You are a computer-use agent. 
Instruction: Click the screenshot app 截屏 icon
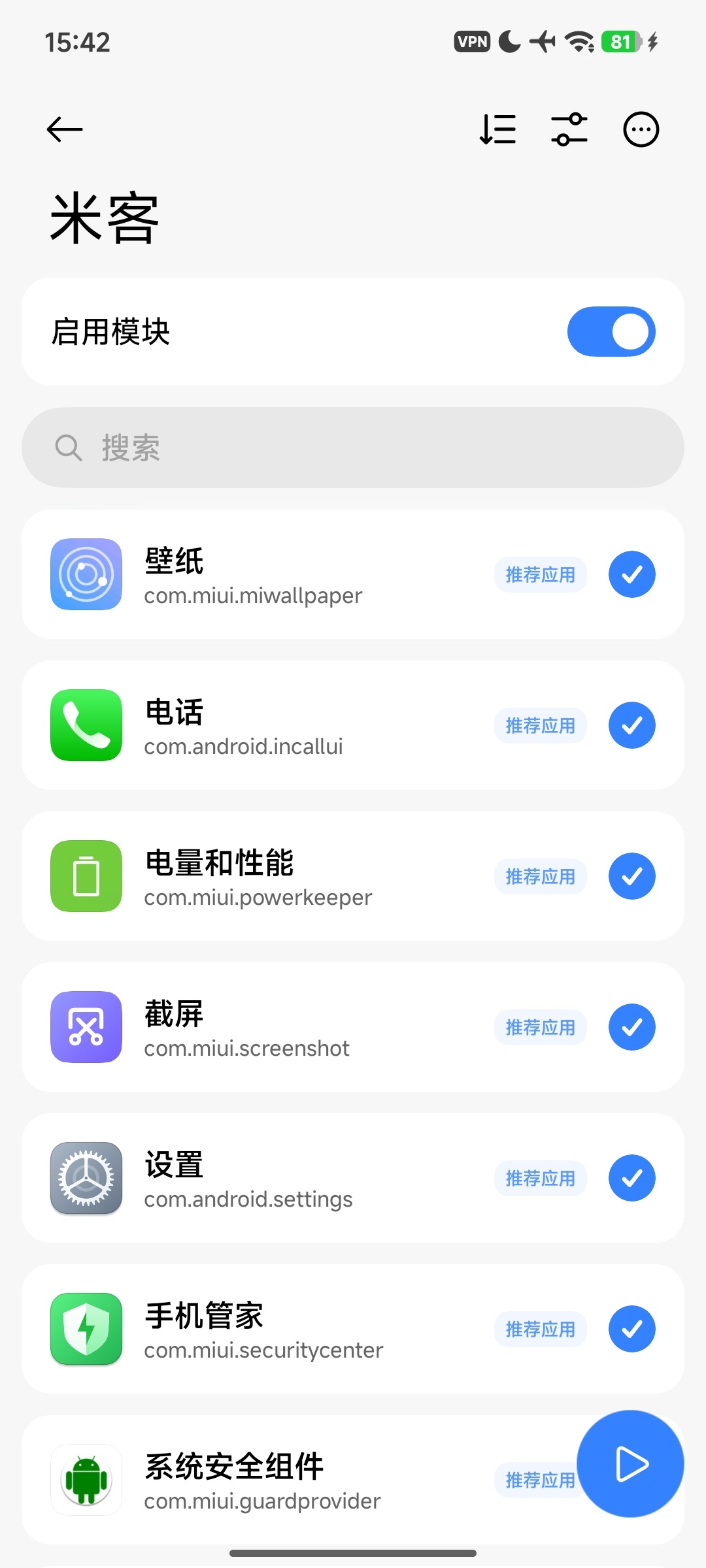86,1028
